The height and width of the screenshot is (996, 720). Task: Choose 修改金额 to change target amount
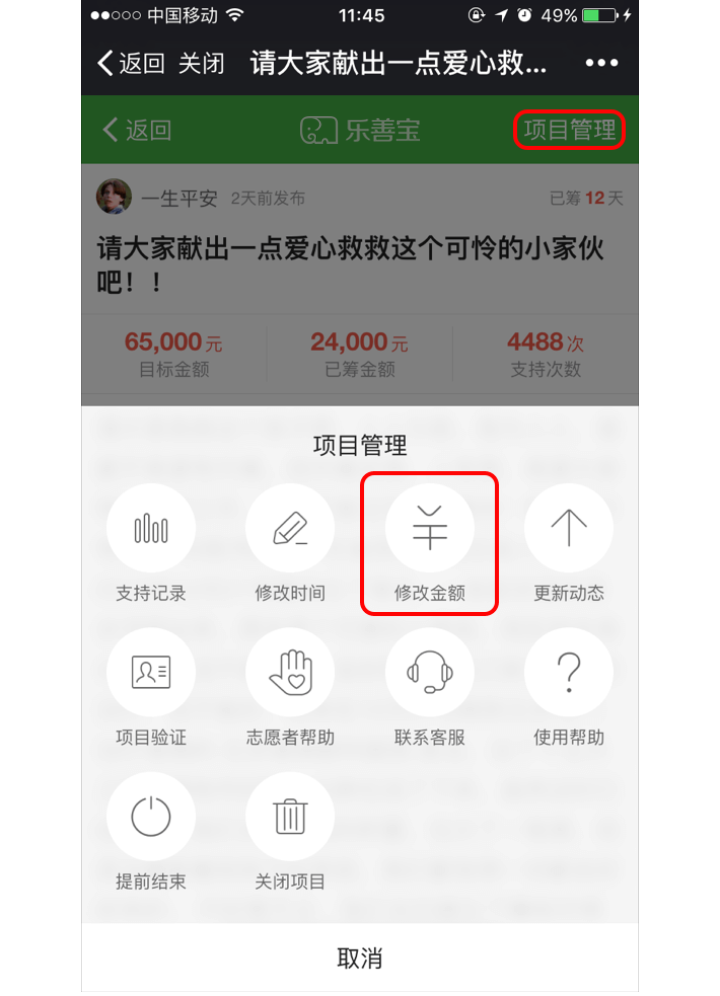point(430,529)
